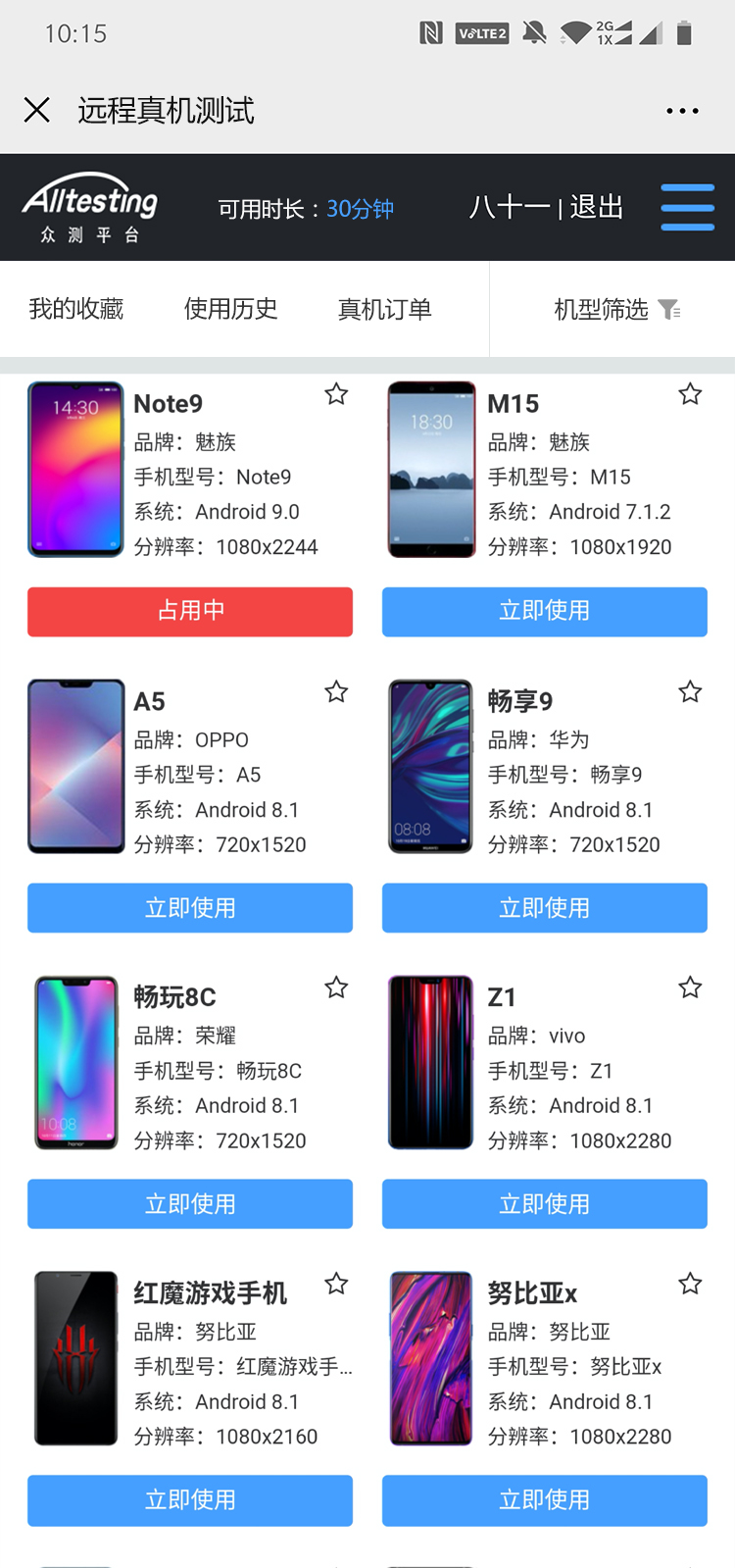
Task: Start using 红魔游戏手机 now
Action: click(190, 1500)
